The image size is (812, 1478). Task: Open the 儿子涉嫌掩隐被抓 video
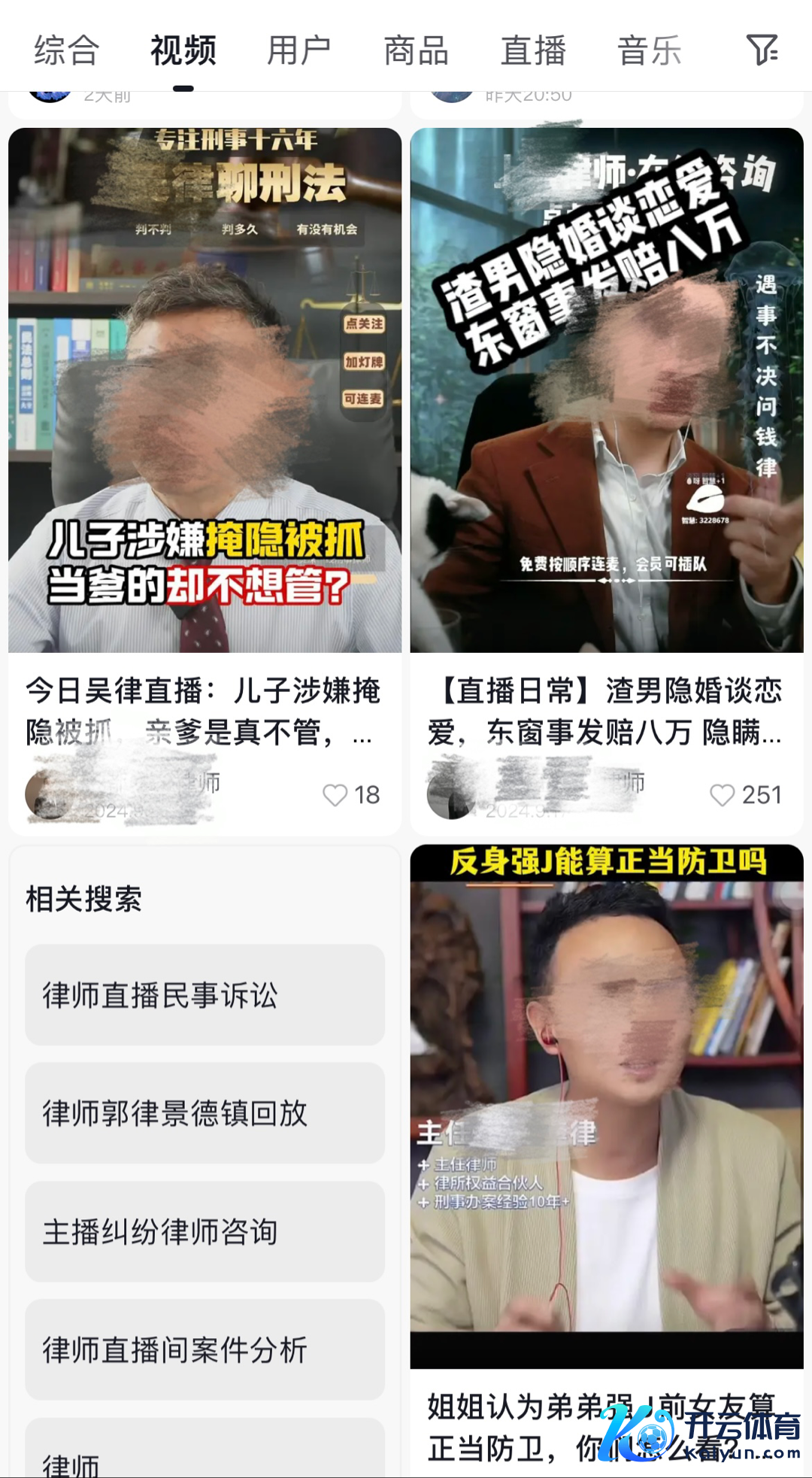205,390
